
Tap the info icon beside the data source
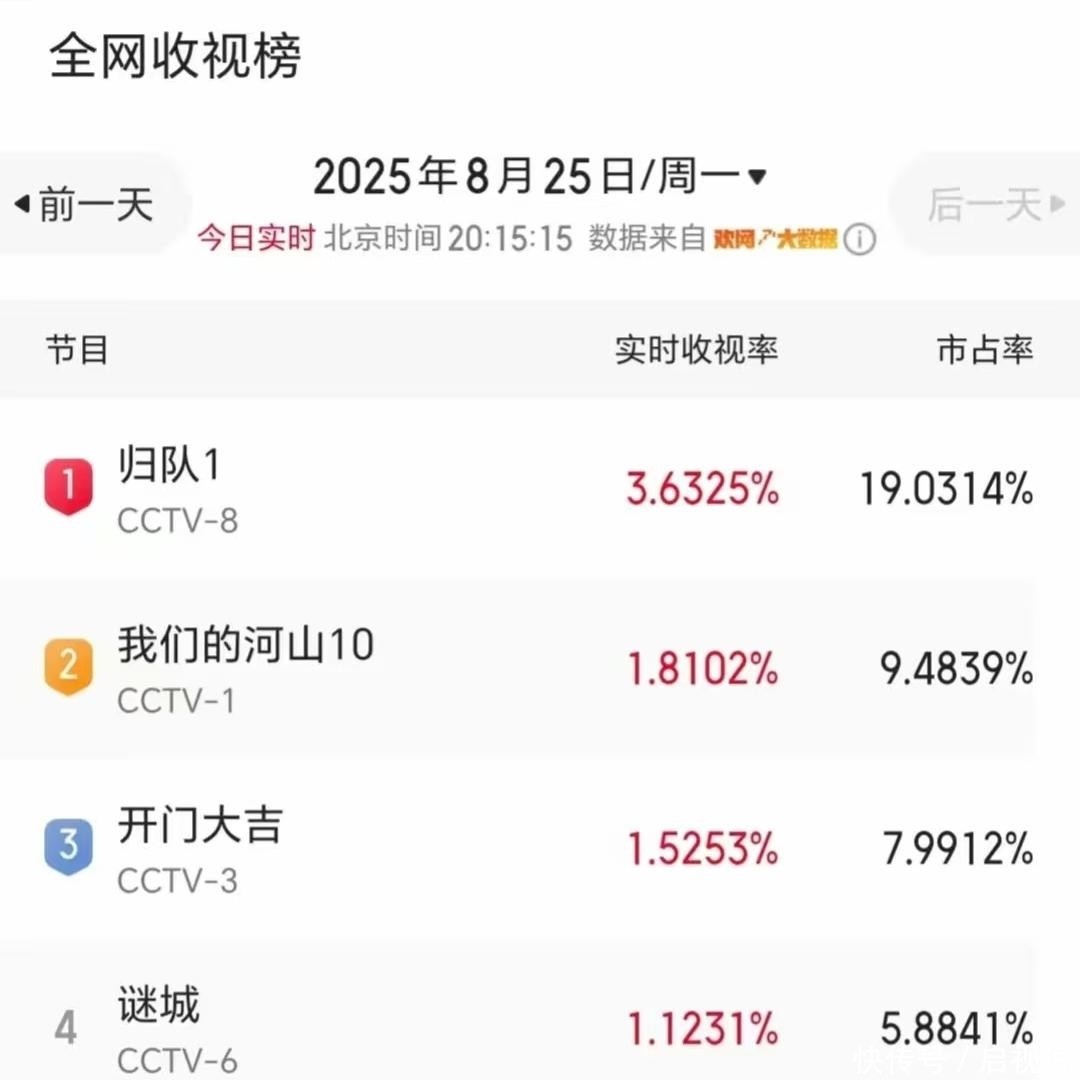860,240
